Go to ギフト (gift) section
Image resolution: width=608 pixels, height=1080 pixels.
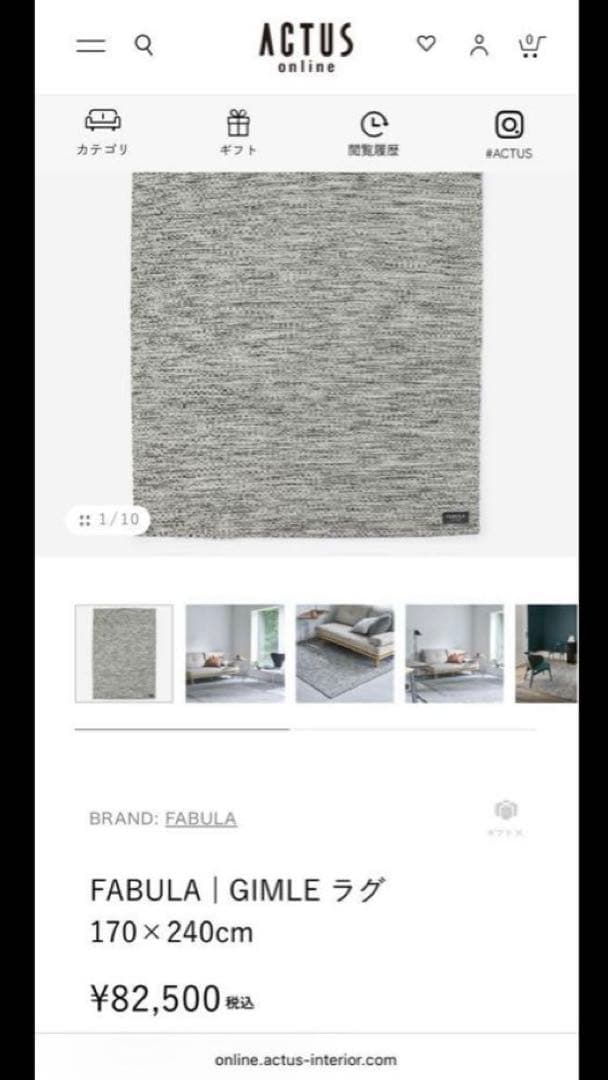(x=238, y=132)
